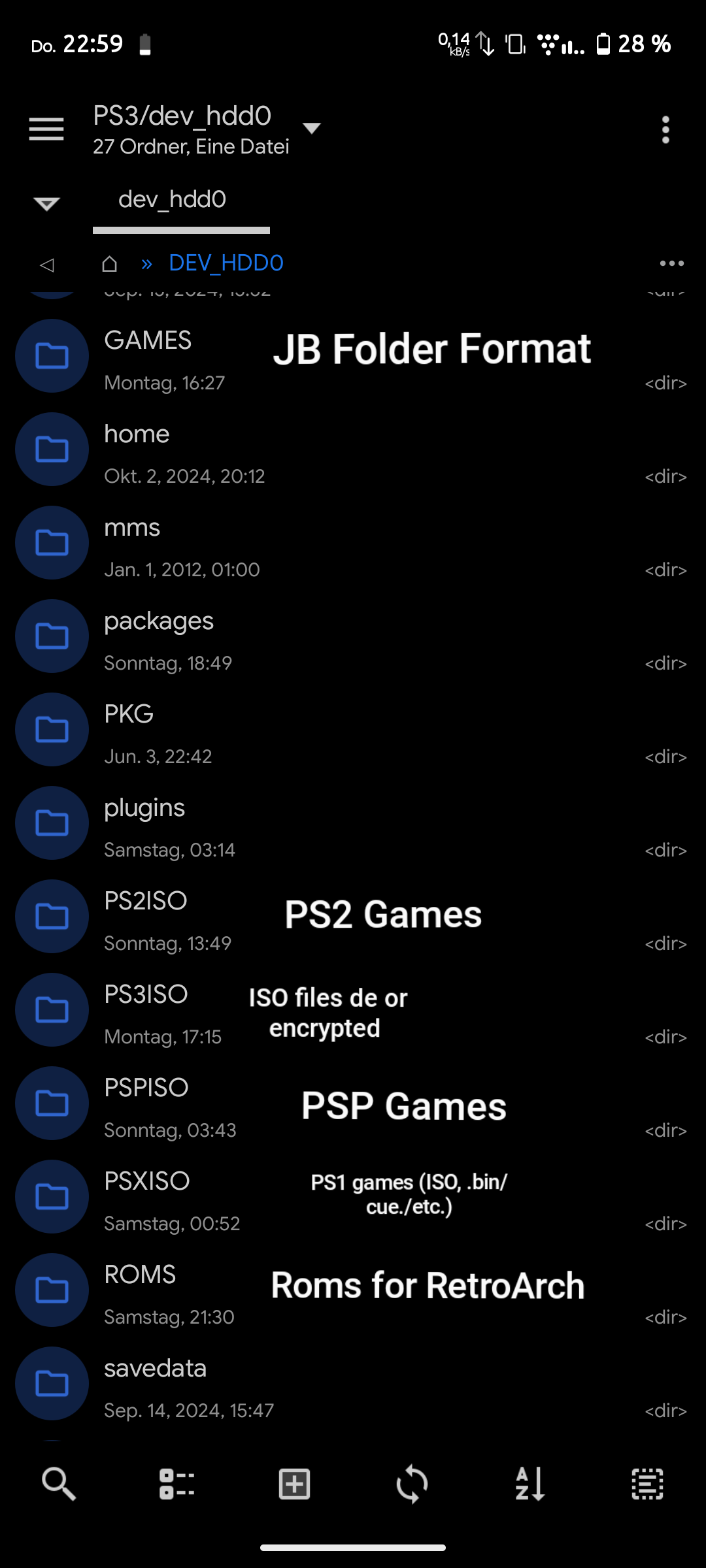Tap the home icon in breadcrumb
This screenshot has width=706, height=1568.
[x=110, y=263]
